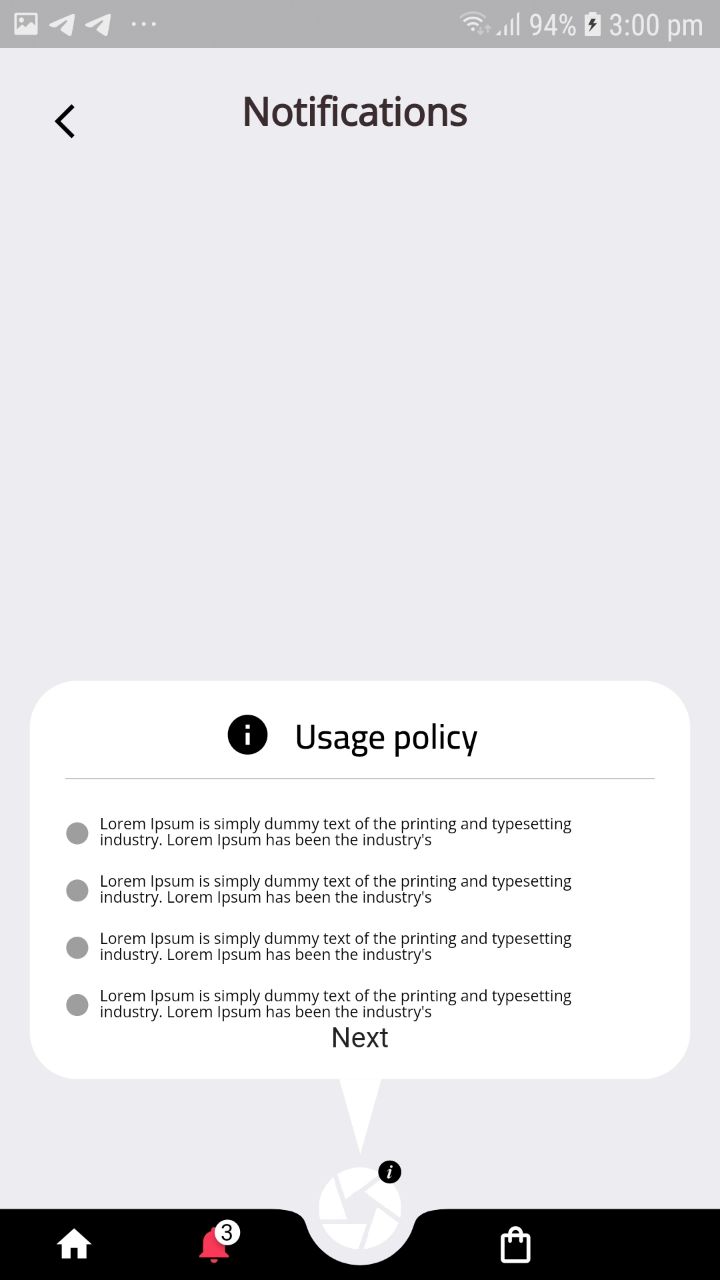Open the camera shutter button
This screenshot has width=720, height=1280.
(x=360, y=1208)
